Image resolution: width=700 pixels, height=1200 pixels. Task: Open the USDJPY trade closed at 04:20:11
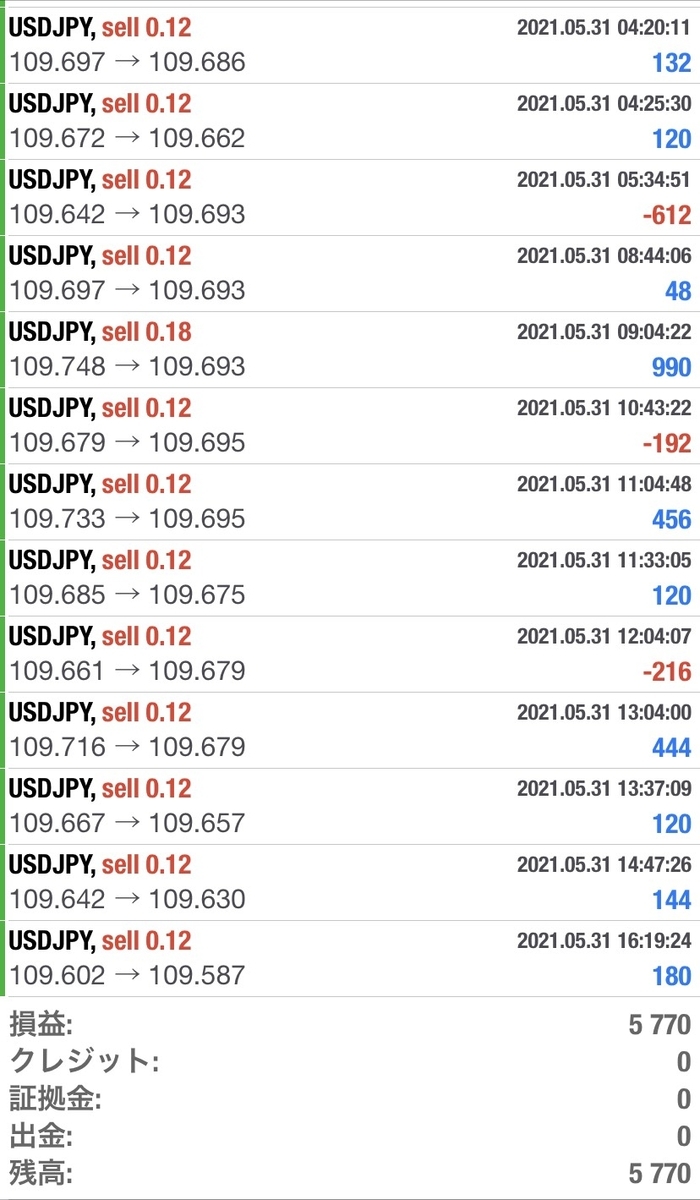350,46
